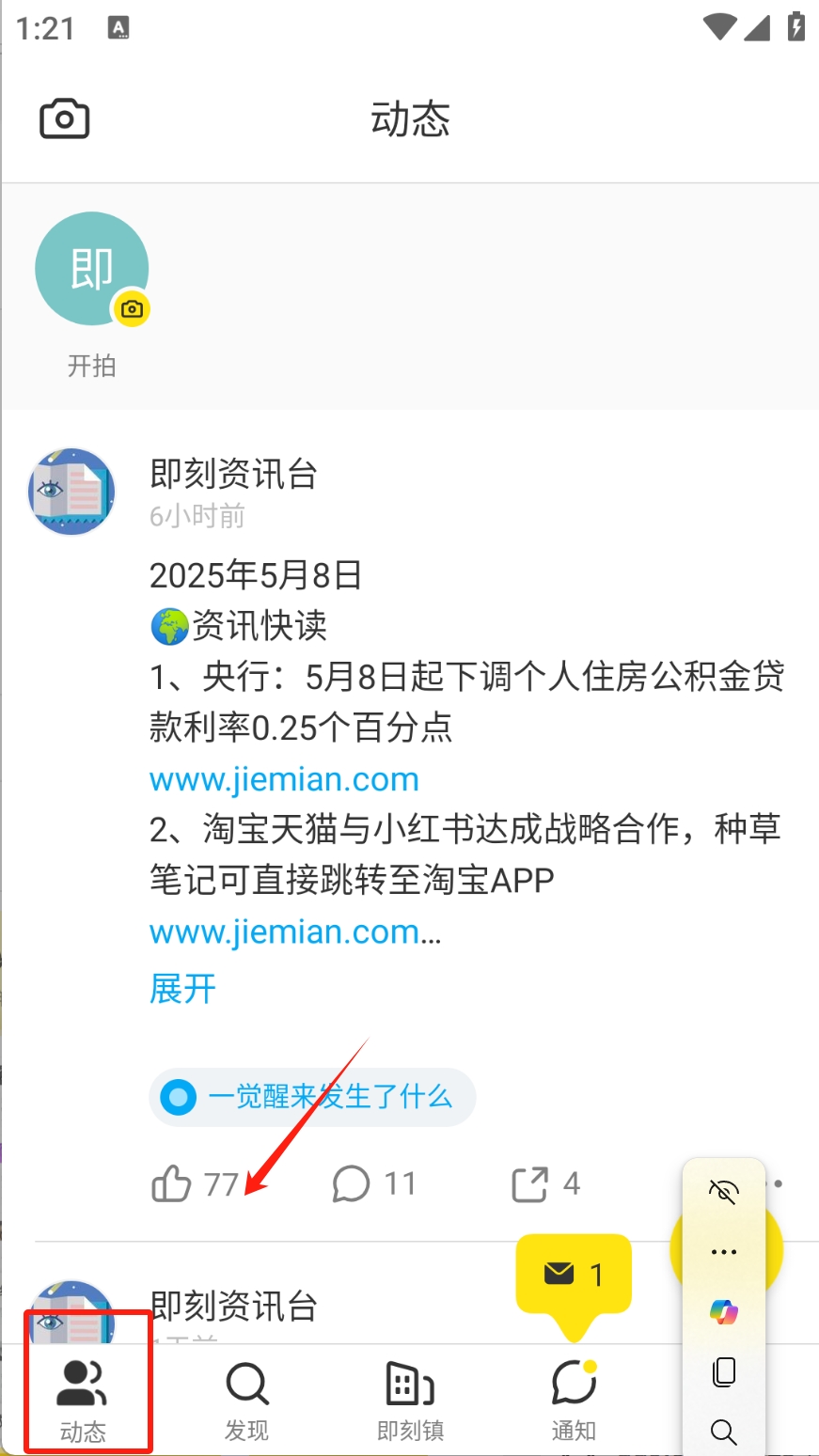Screen dimensions: 819x1456
Task: Start a story with the 开拍 avatar
Action: [92, 269]
